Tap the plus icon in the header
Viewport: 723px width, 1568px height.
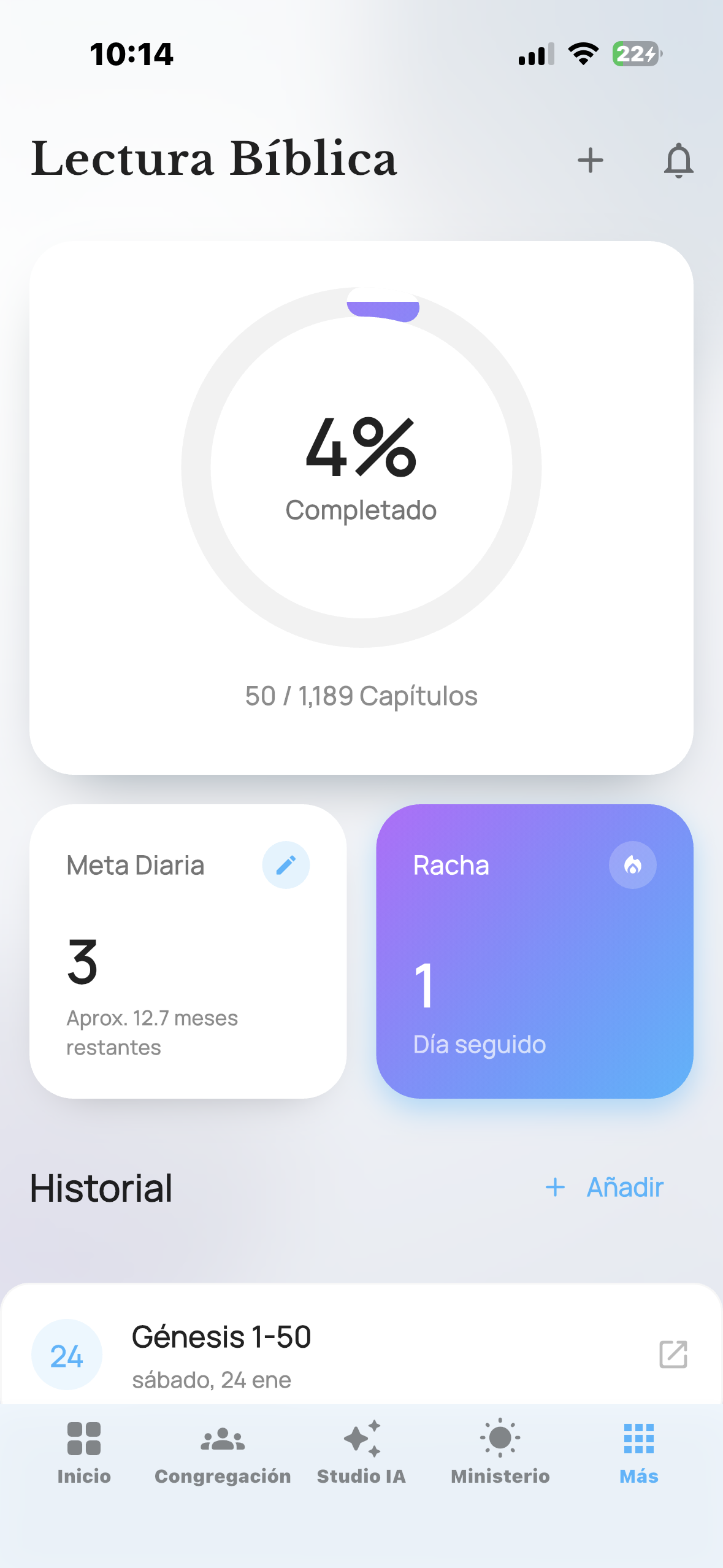pyautogui.click(x=590, y=161)
